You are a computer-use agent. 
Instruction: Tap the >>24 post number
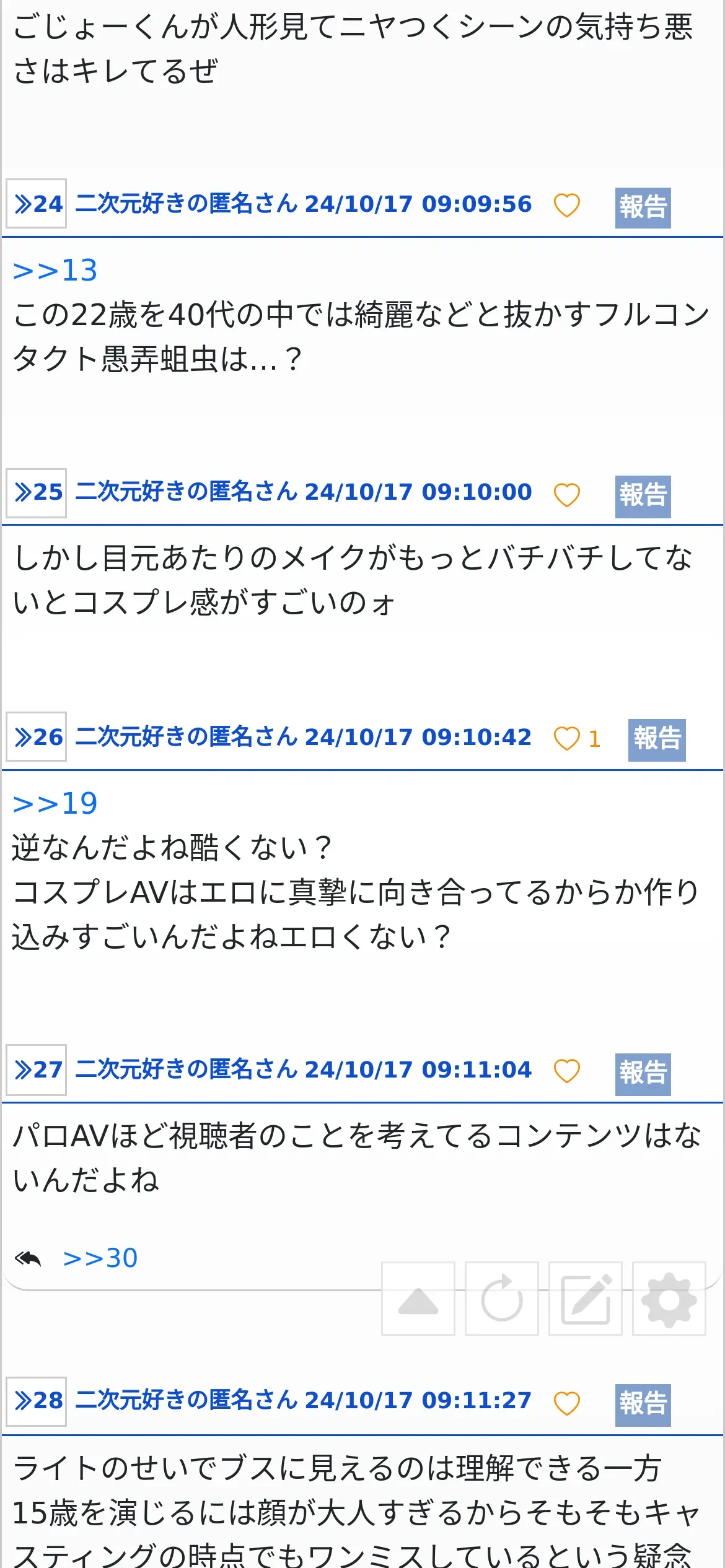37,204
